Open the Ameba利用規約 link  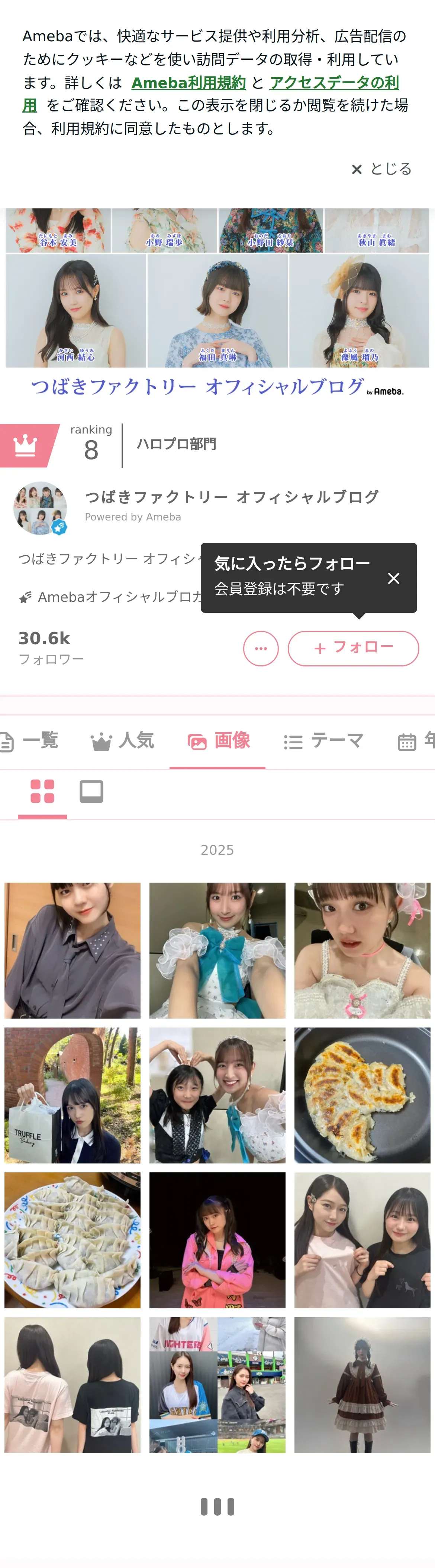[x=188, y=83]
